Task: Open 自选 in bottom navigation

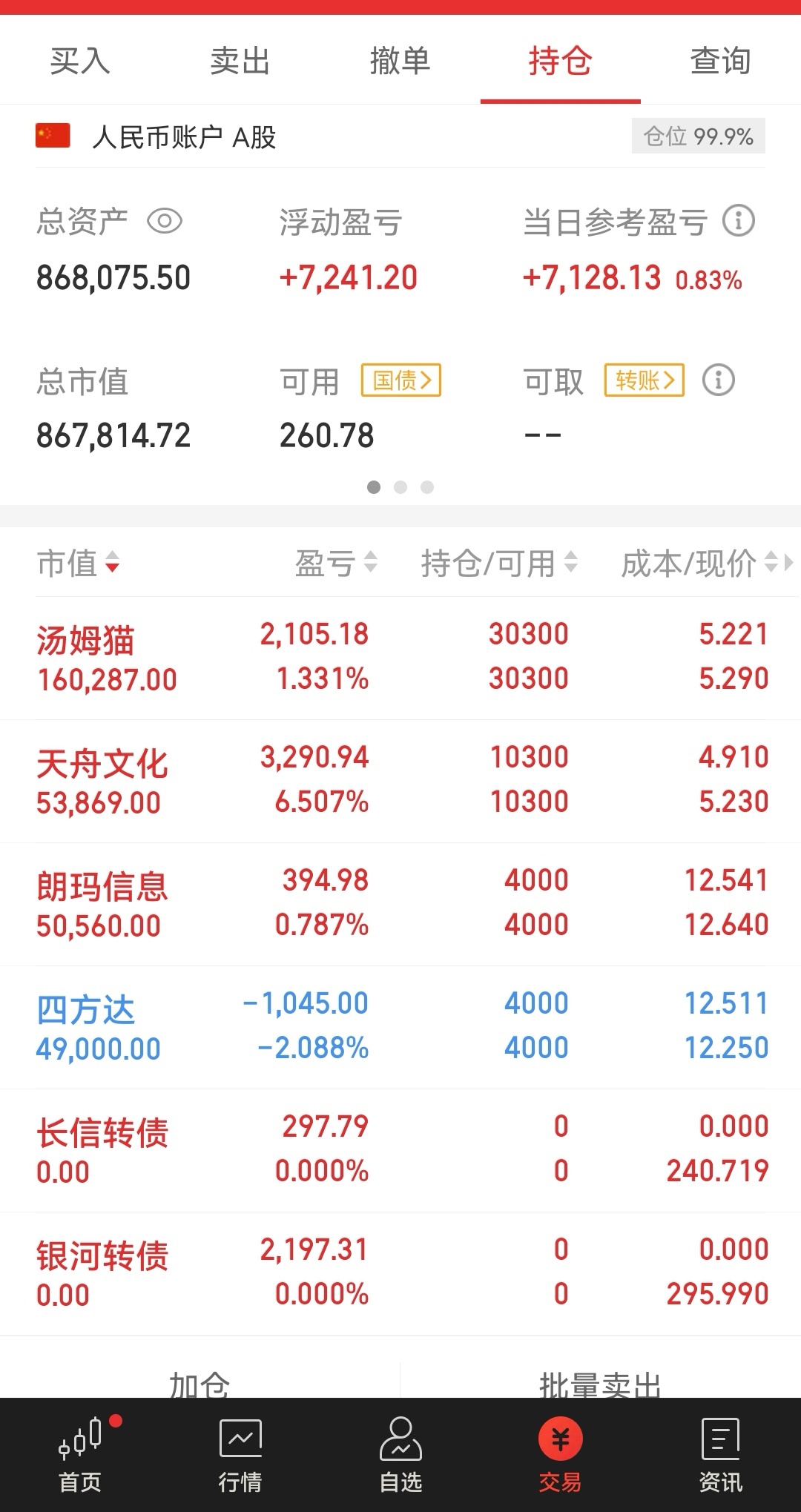Action: [x=400, y=1455]
